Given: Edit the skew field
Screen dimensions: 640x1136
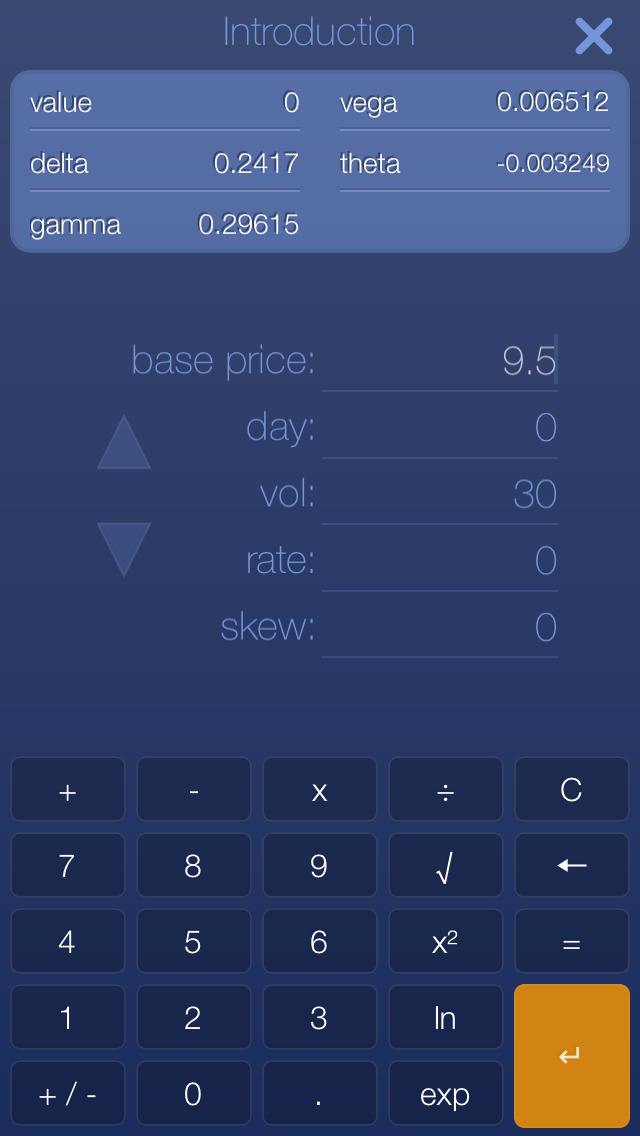Looking at the screenshot, I should [440, 627].
